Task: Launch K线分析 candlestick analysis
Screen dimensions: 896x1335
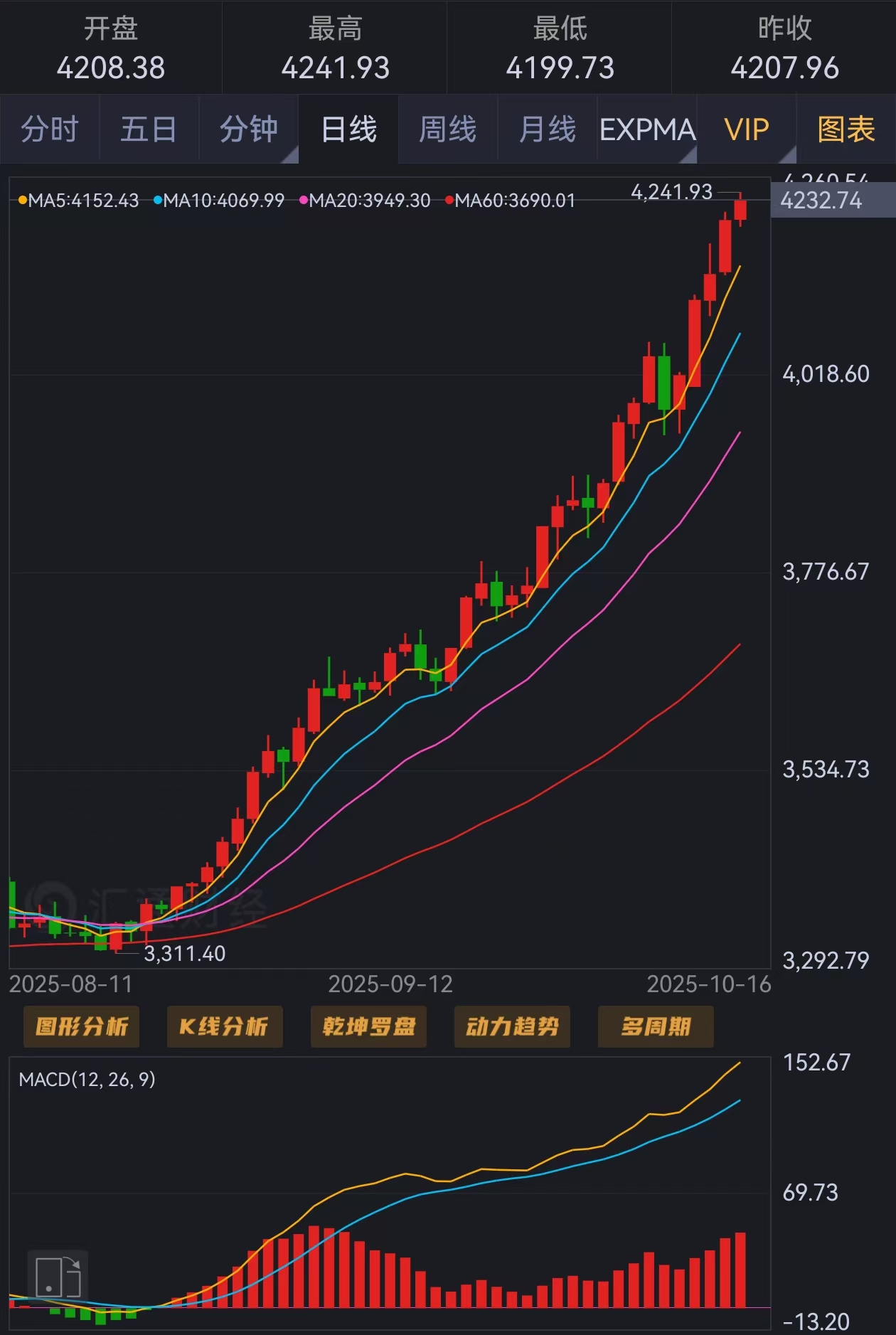Action: 225,1026
